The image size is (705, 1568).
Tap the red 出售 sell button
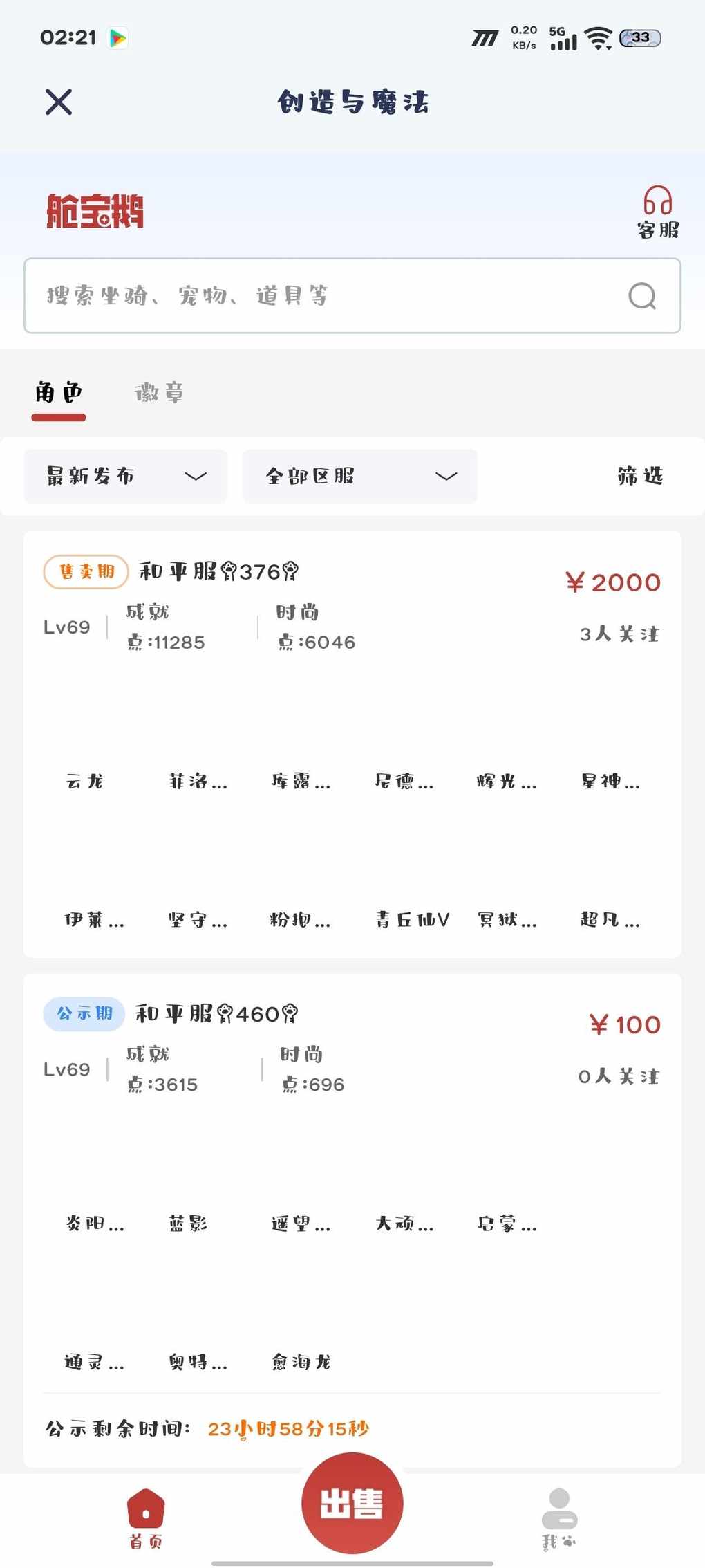coord(352,1503)
